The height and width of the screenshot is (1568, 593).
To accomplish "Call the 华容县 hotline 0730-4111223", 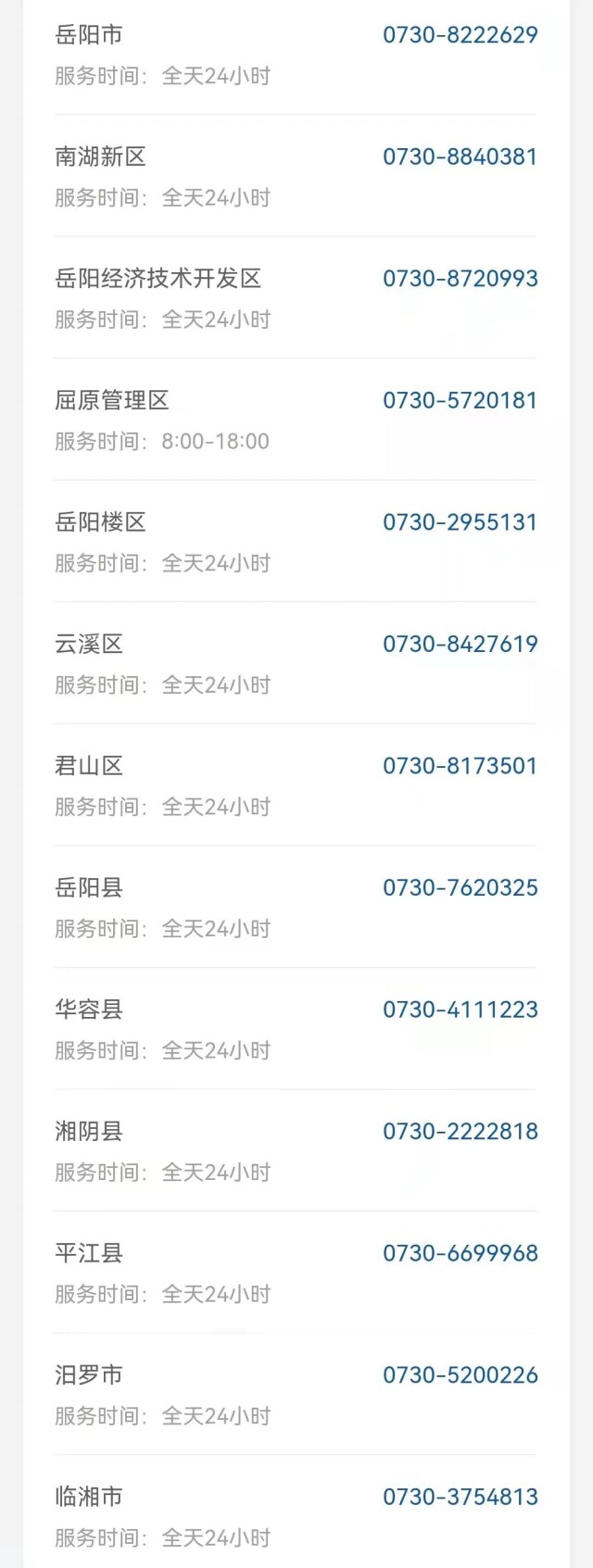I will 460,1010.
